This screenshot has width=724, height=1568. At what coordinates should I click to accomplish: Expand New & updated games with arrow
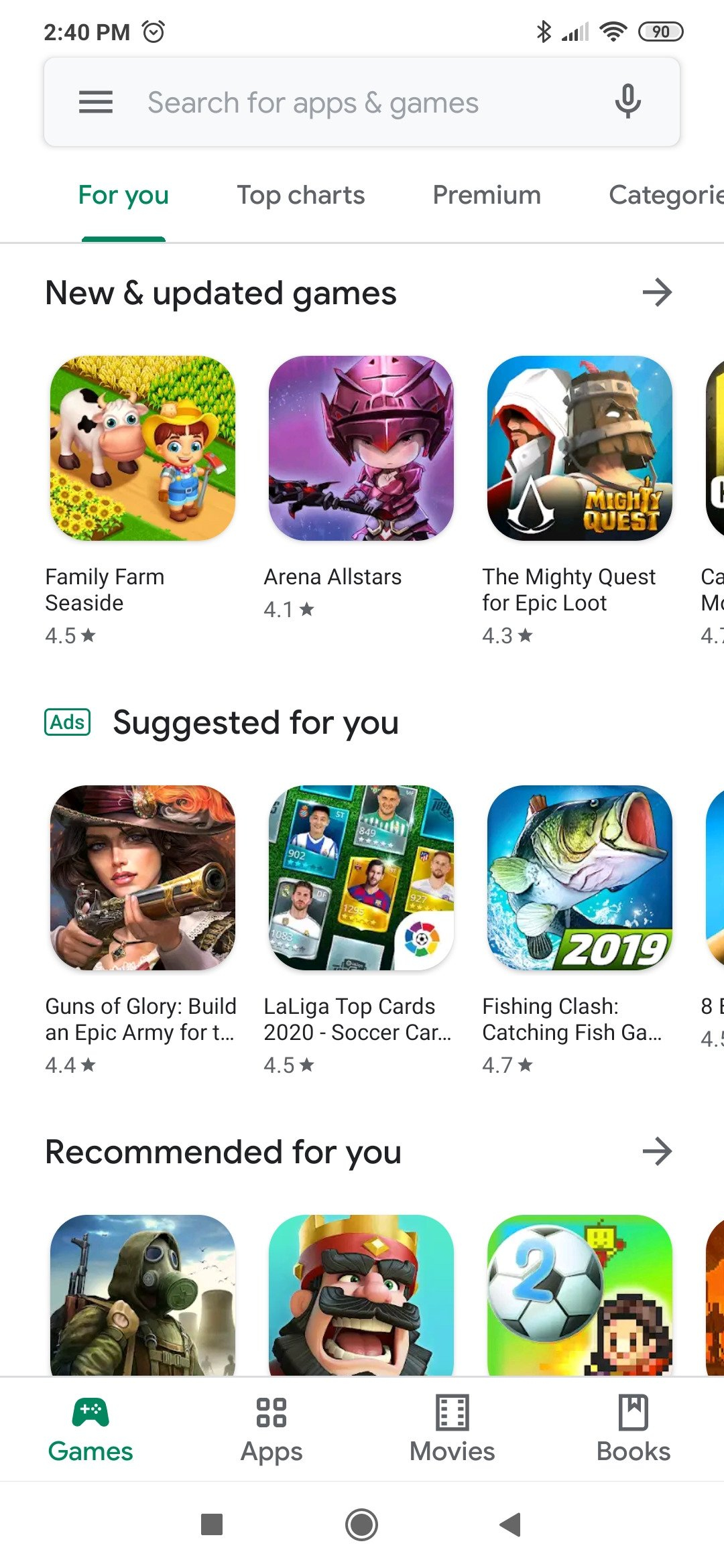coord(657,293)
